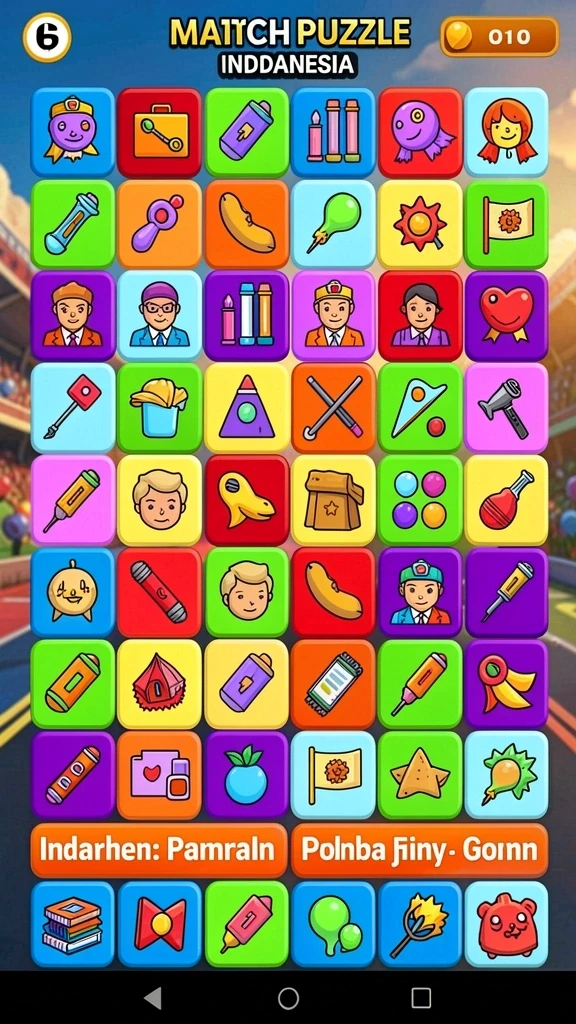This screenshot has height=1024, width=576.
Task: Go back with the system back button
Action: tap(153, 998)
